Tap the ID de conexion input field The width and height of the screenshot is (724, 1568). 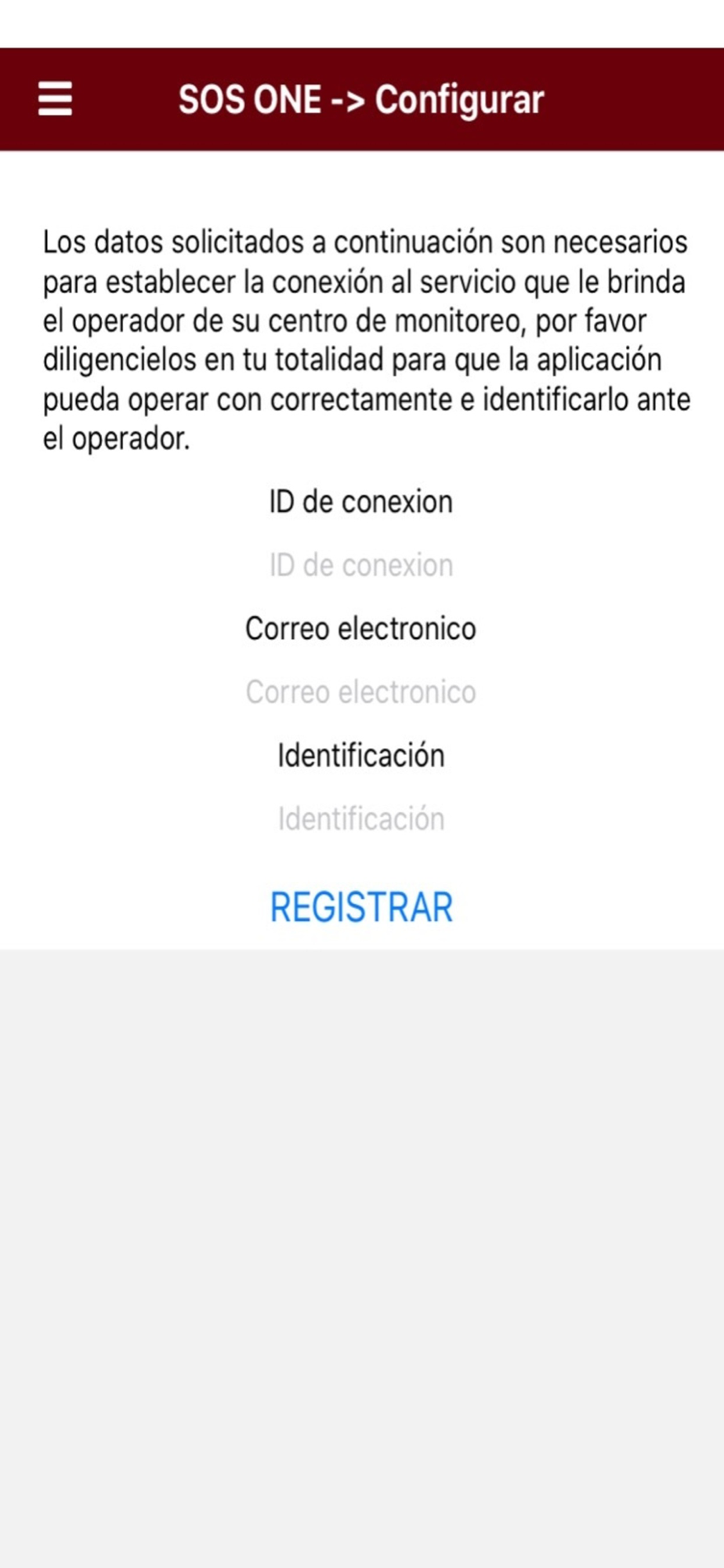(x=361, y=565)
